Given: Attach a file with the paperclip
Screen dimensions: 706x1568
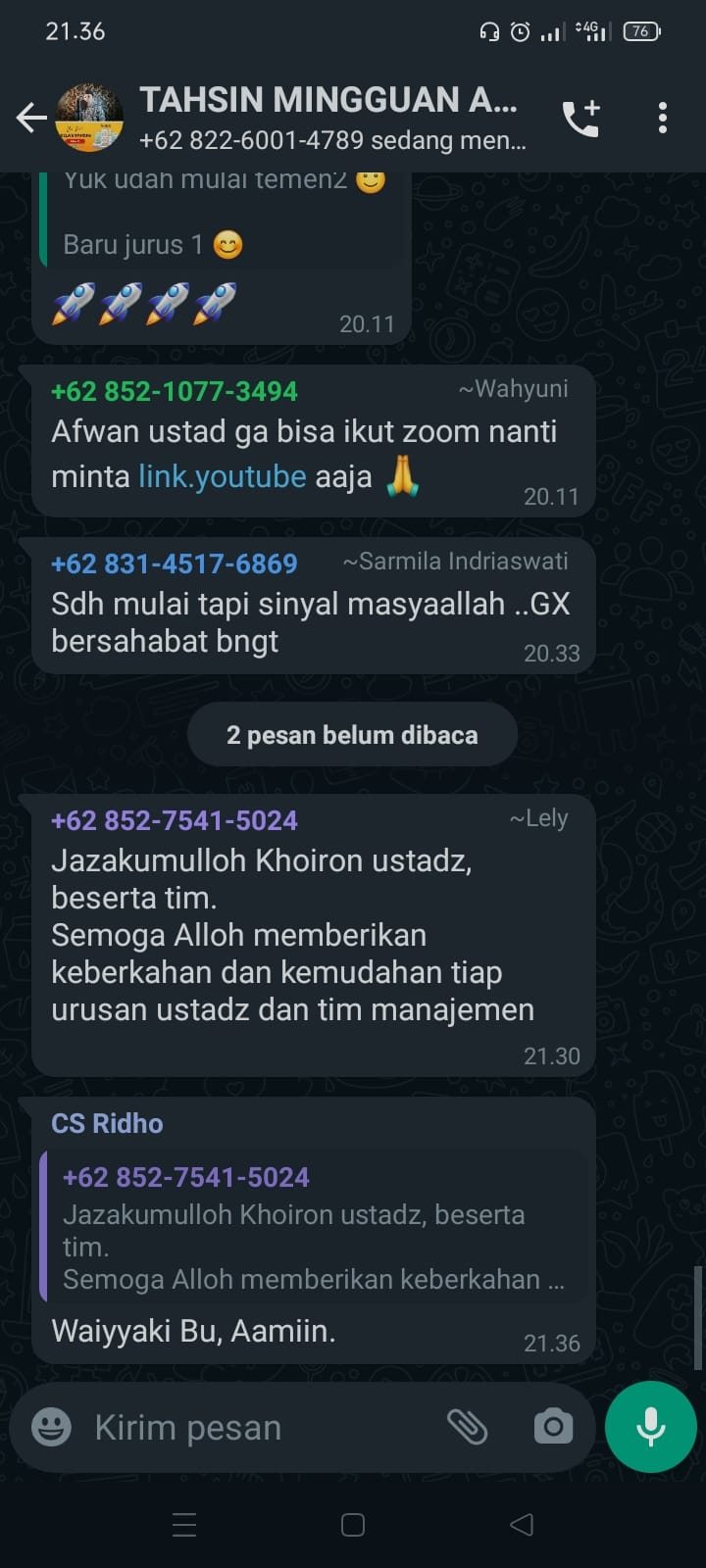Looking at the screenshot, I should coord(468,1427).
